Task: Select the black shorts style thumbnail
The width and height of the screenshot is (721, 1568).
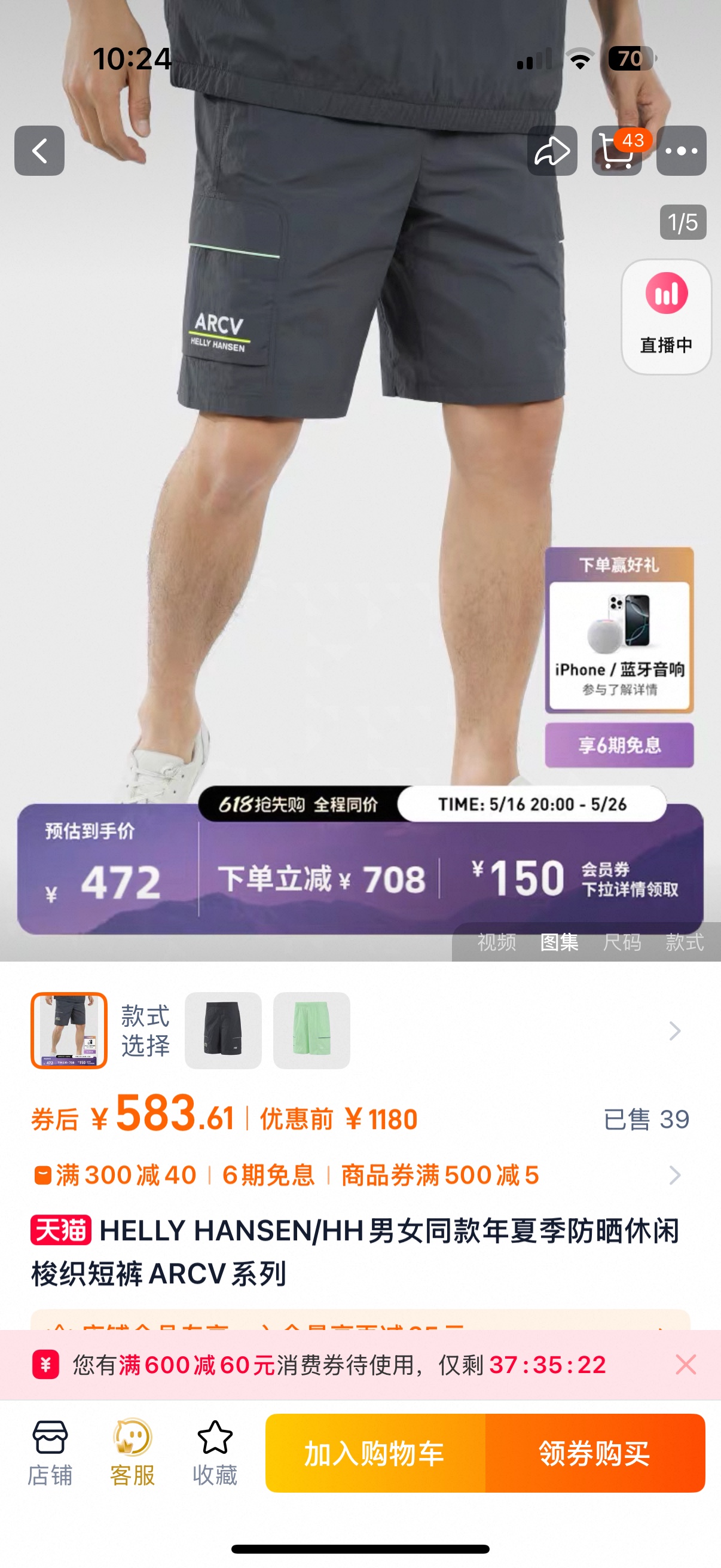Action: (224, 1030)
